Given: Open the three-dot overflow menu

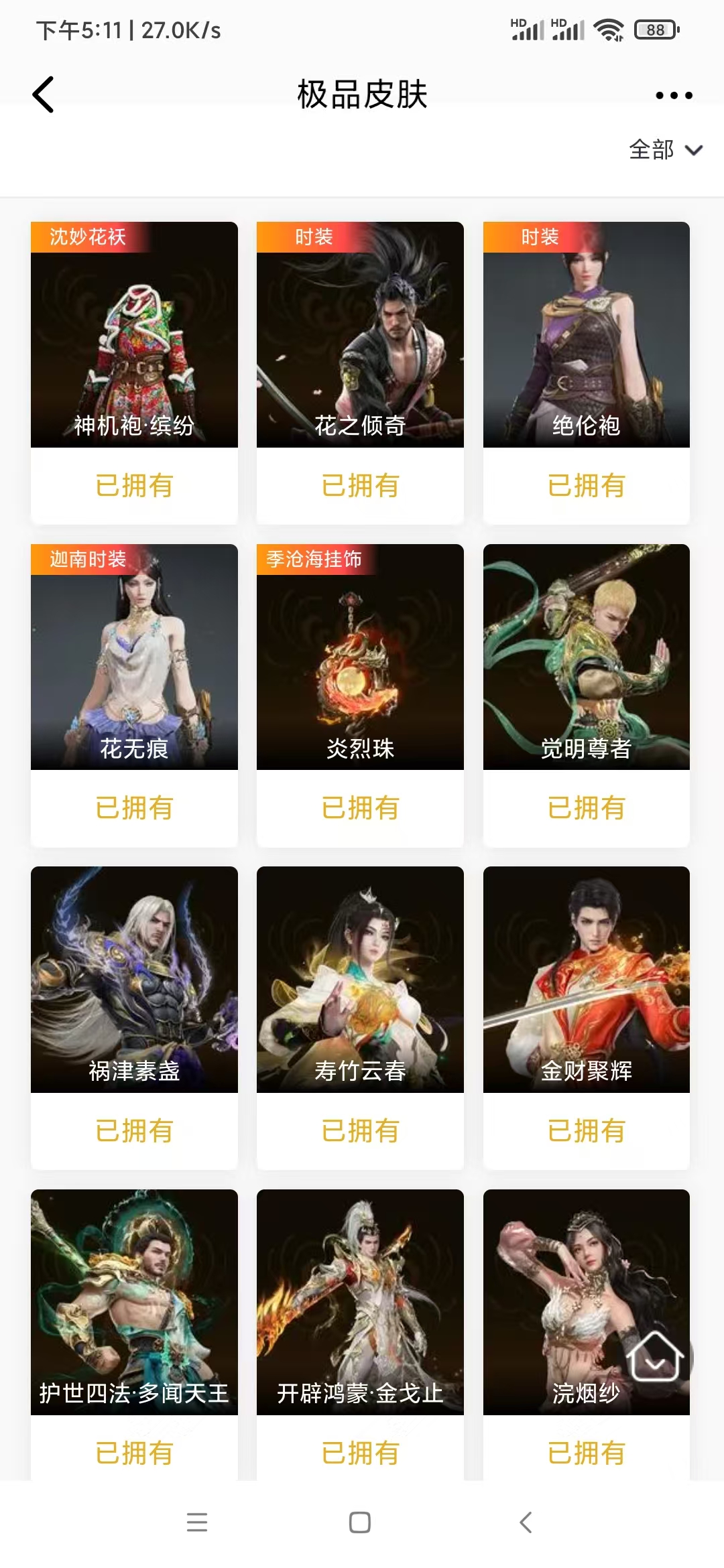Looking at the screenshot, I should (x=674, y=95).
